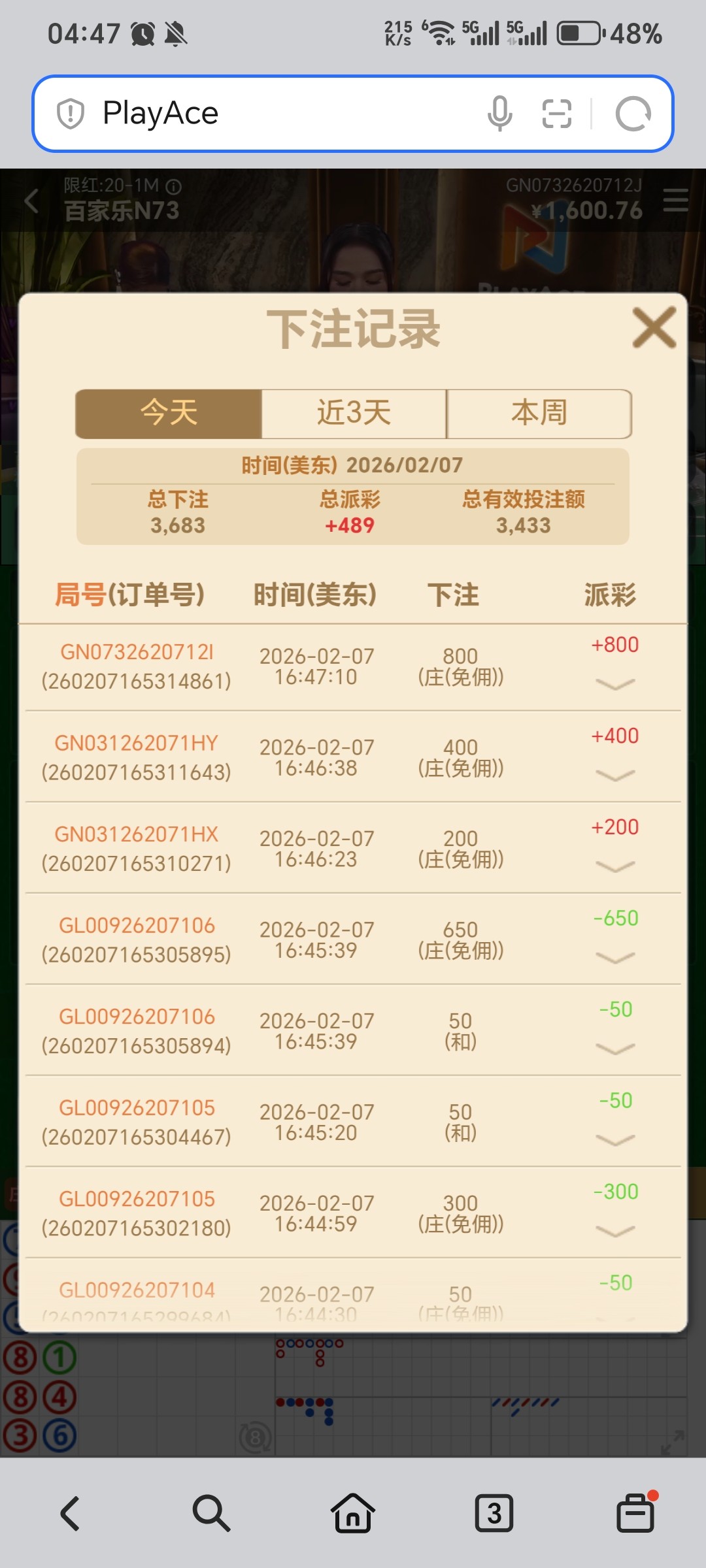Tap the back arrow next to 百家乐N73
This screenshot has height=1568, width=706.
pyautogui.click(x=32, y=203)
